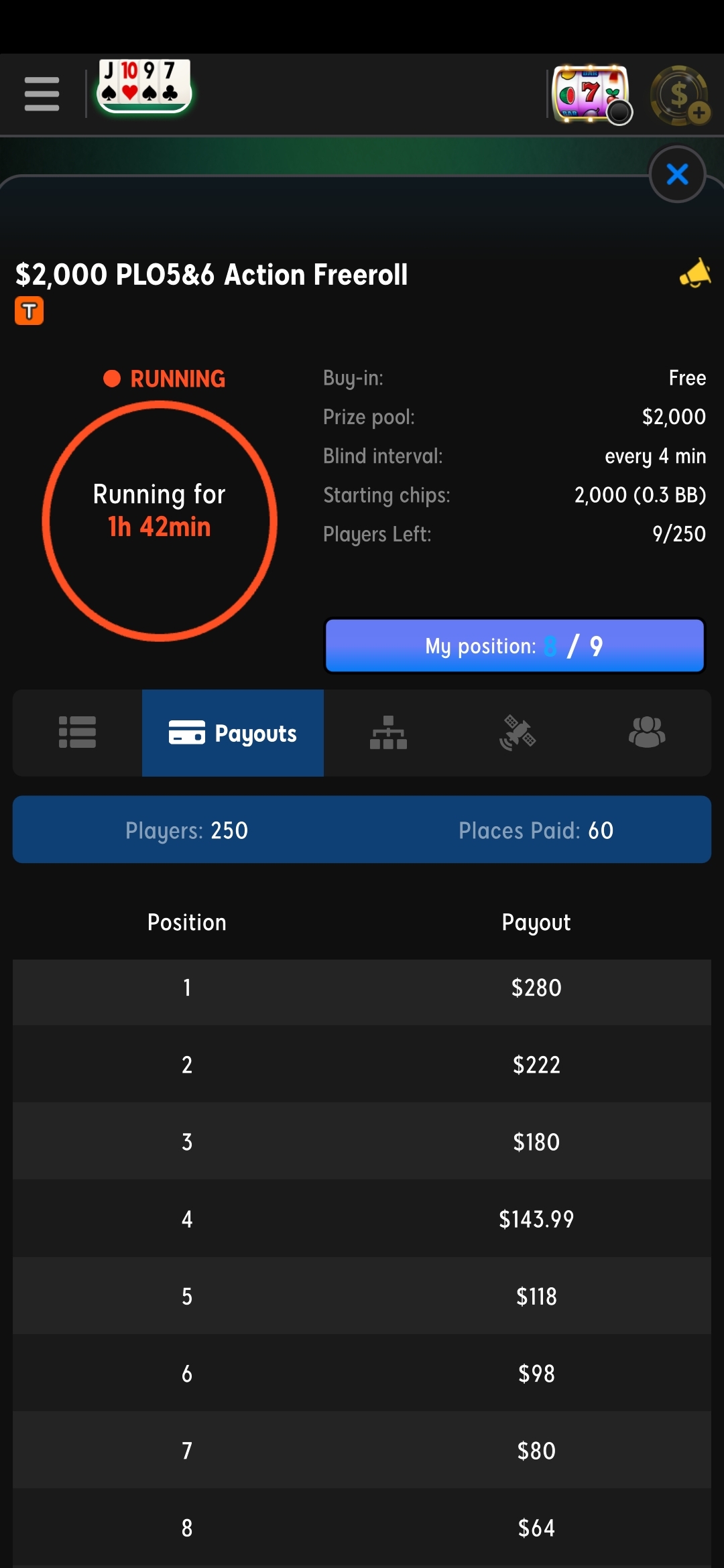The width and height of the screenshot is (724, 1568).
Task: Open the card hand table shortcut
Action: click(x=144, y=86)
